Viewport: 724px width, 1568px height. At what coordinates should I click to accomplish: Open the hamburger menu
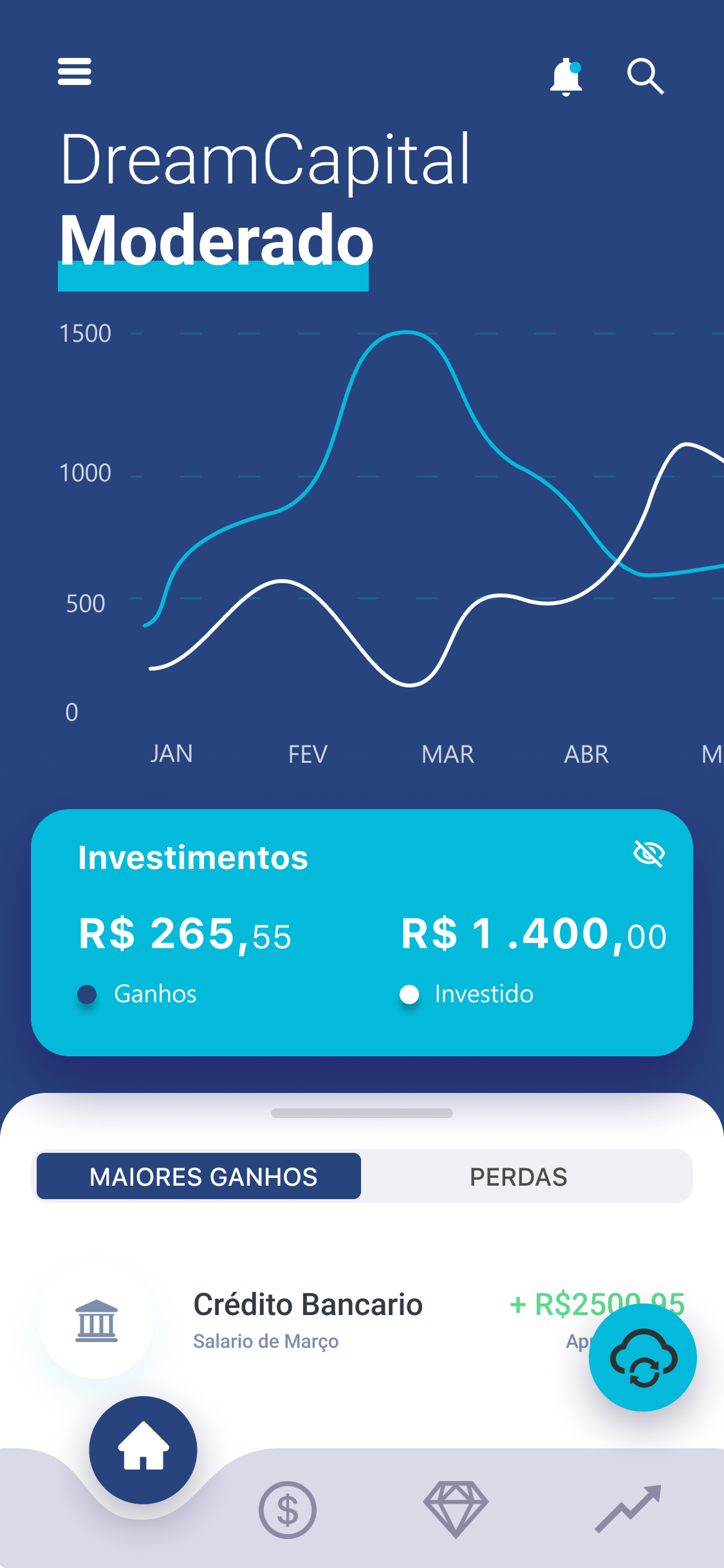coord(75,71)
